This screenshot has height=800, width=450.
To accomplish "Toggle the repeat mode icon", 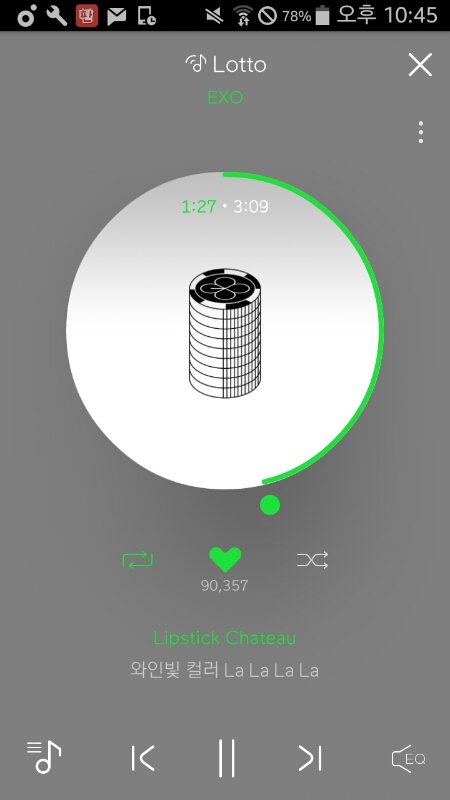I will point(137,560).
